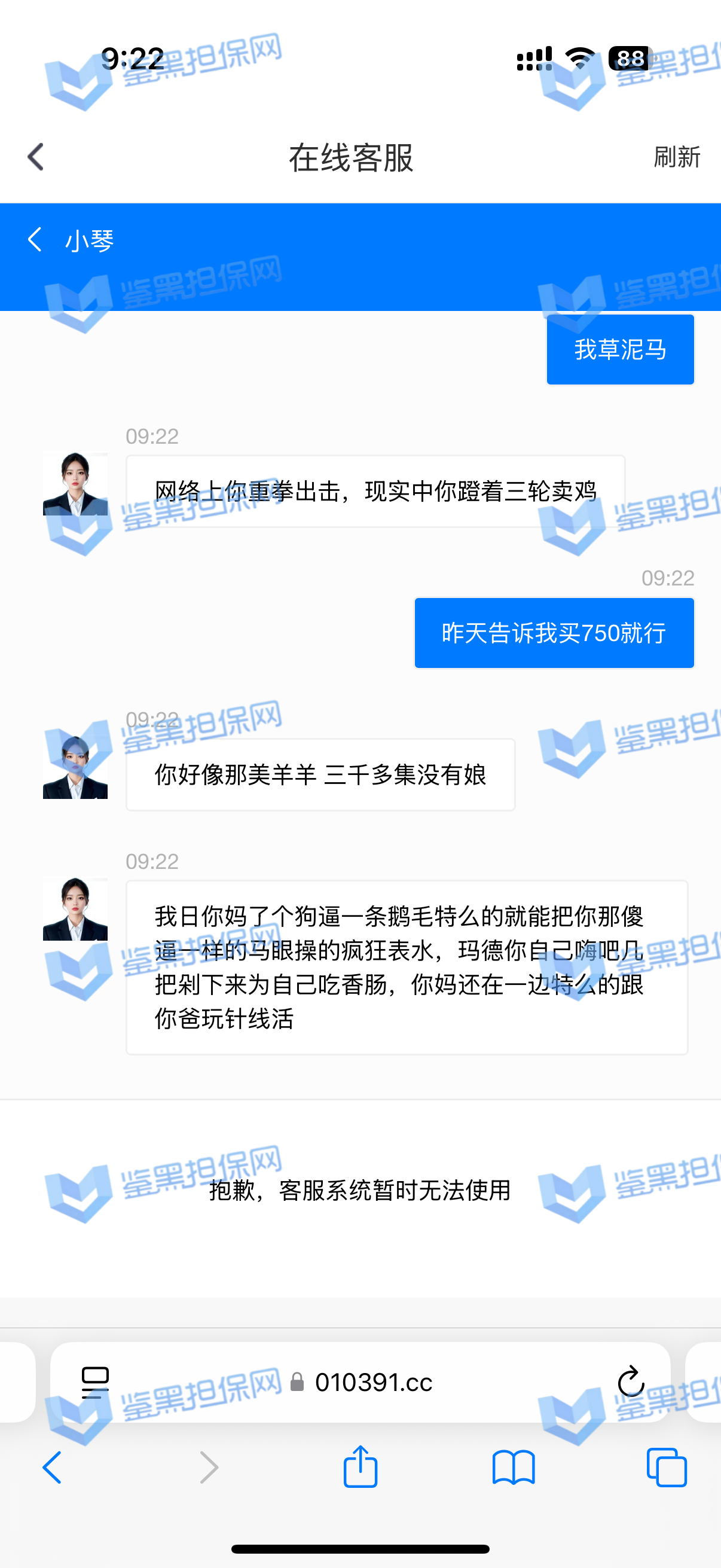721x1568 pixels.
Task: Reload the page from the address bar
Action: pos(630,1381)
